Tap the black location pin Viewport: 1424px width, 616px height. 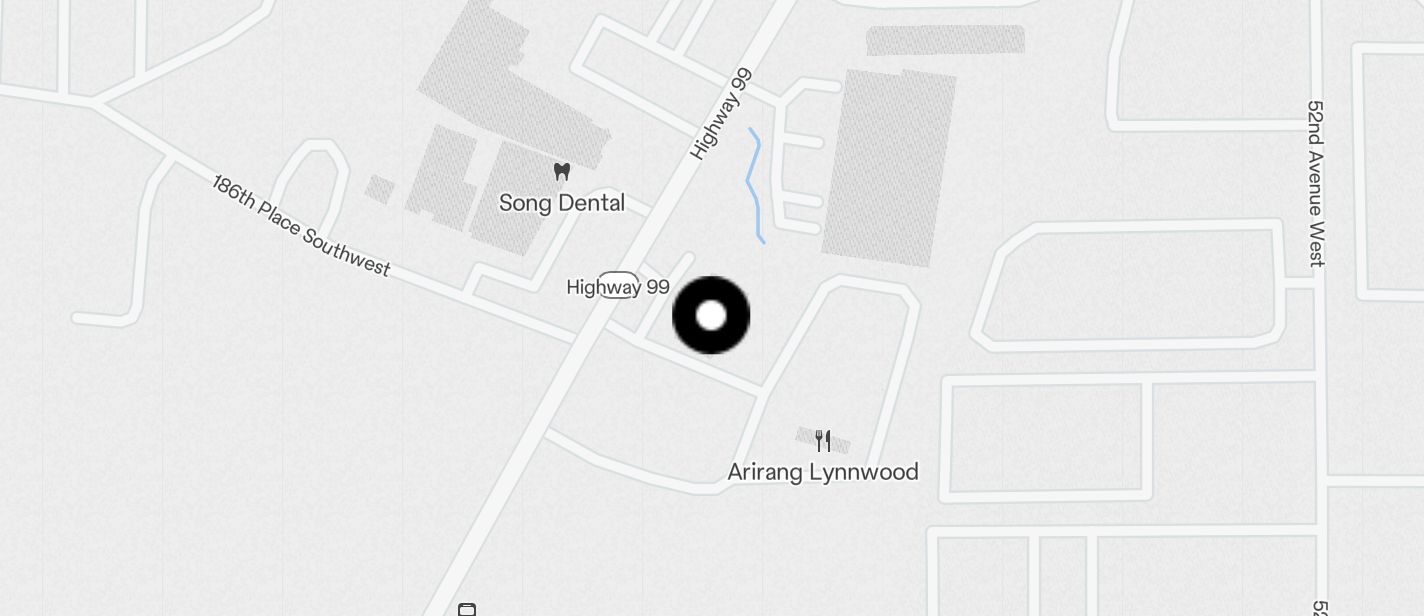711,316
